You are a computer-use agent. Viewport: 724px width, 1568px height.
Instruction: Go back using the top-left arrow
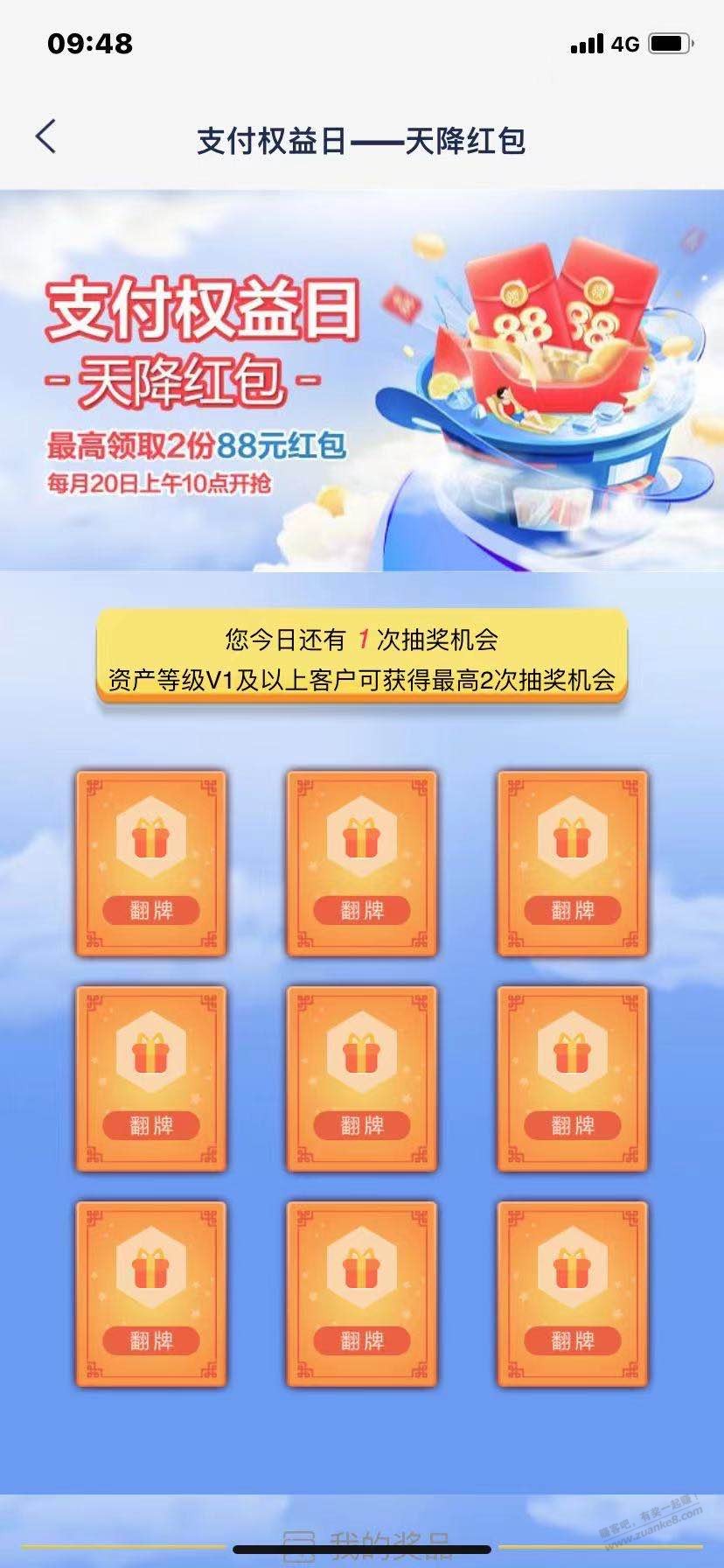pos(45,137)
